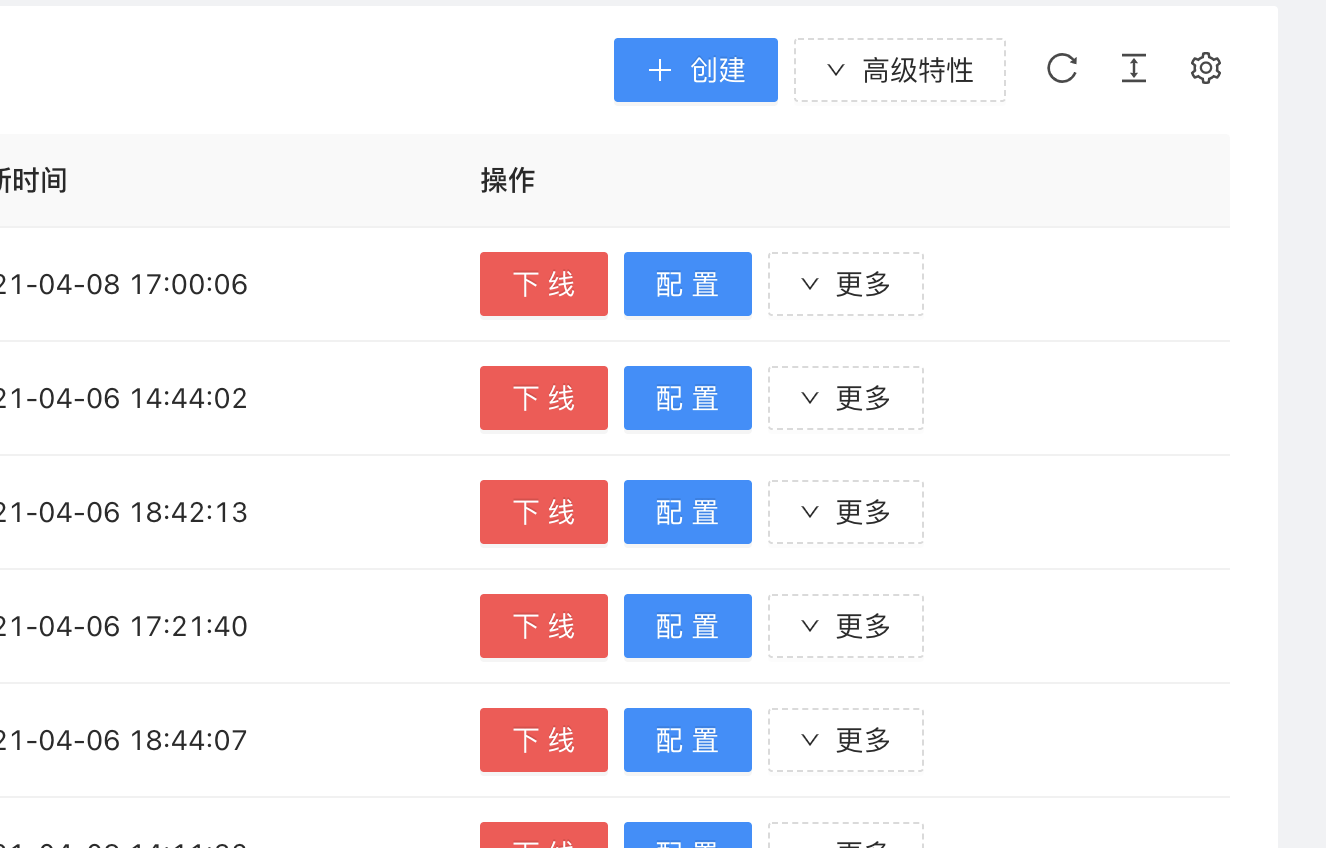Expand 更多 in the 17:21:40 row
1326x848 pixels.
point(846,626)
